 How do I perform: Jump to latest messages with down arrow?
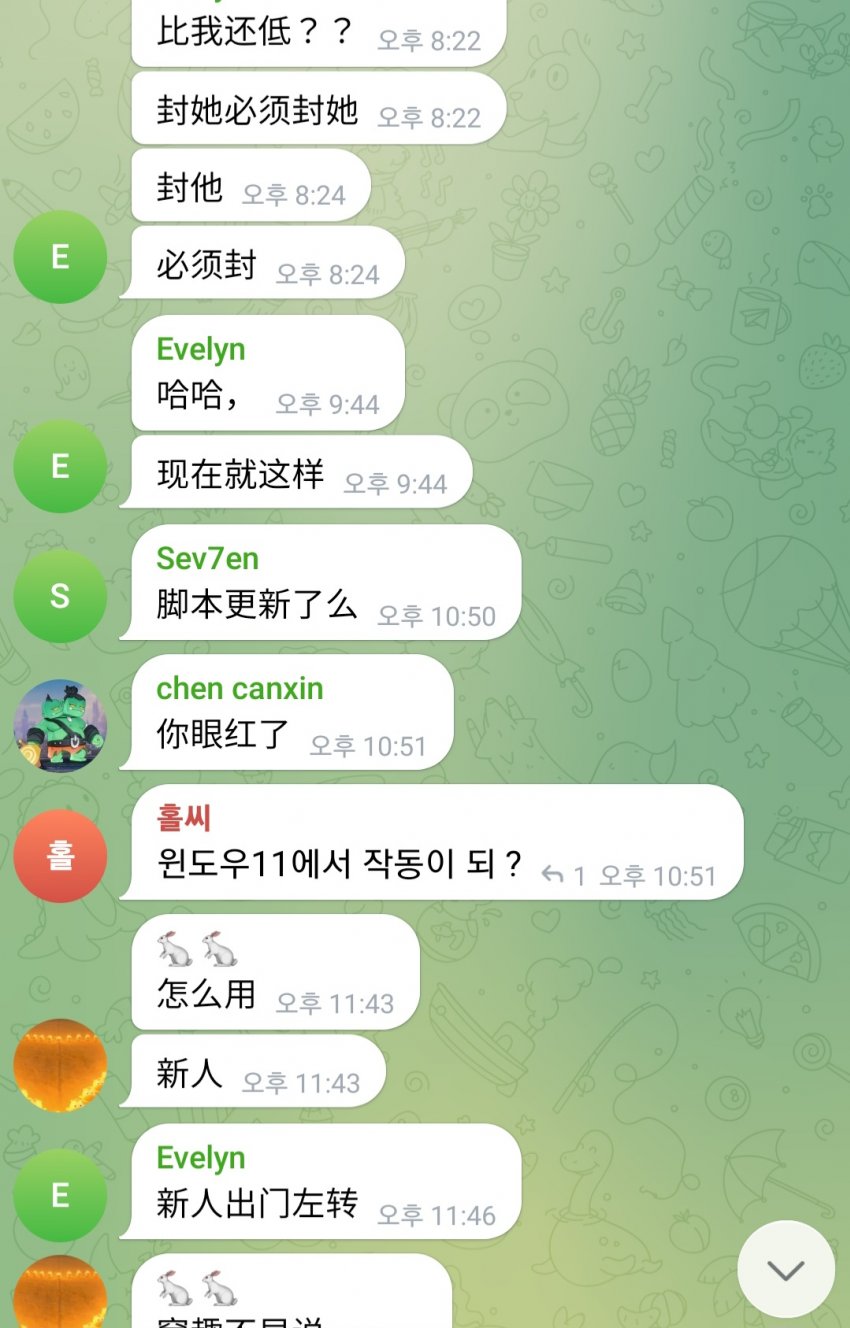[x=785, y=1269]
